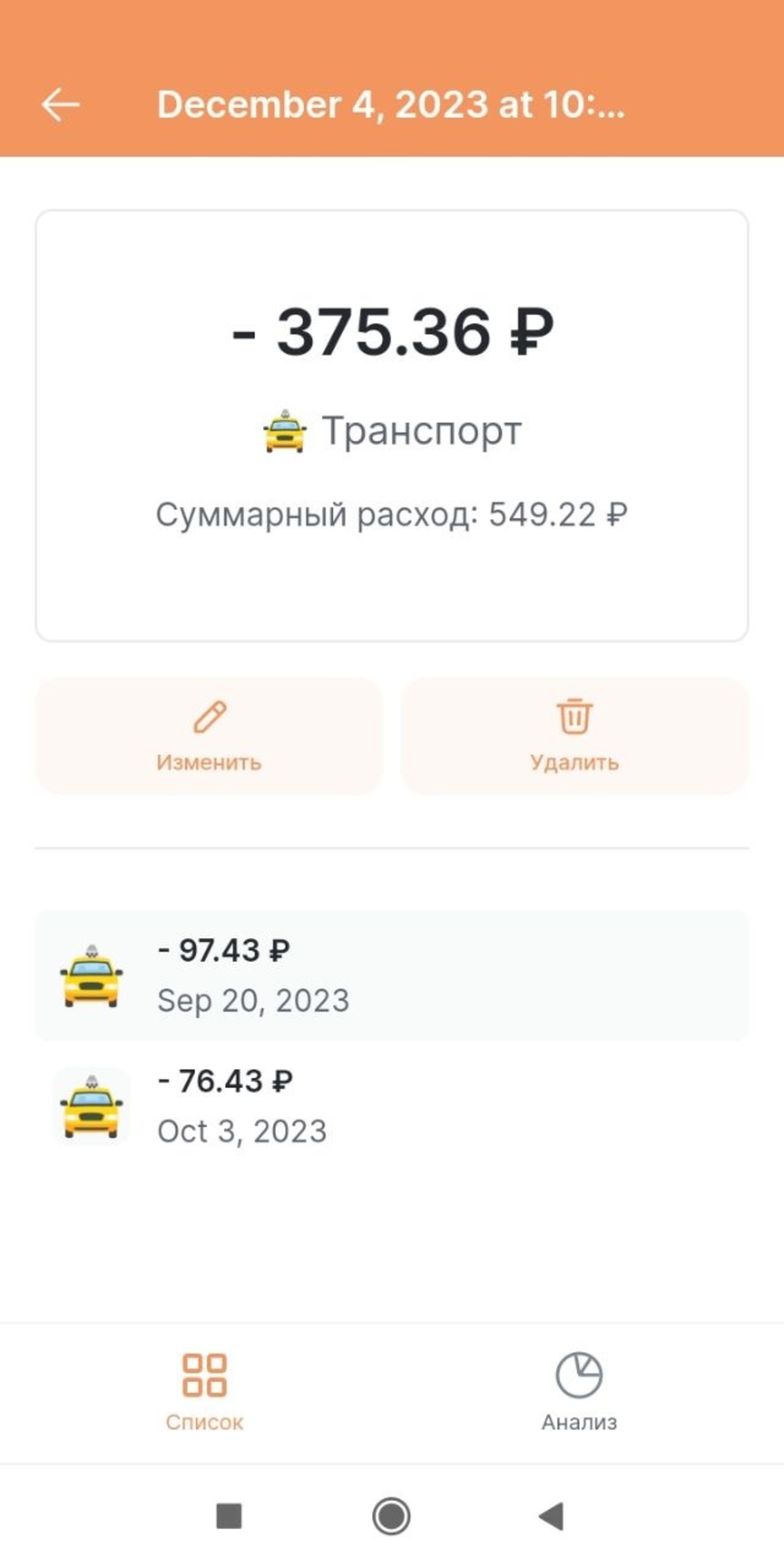Switch to the Анализ tab

(579, 1392)
